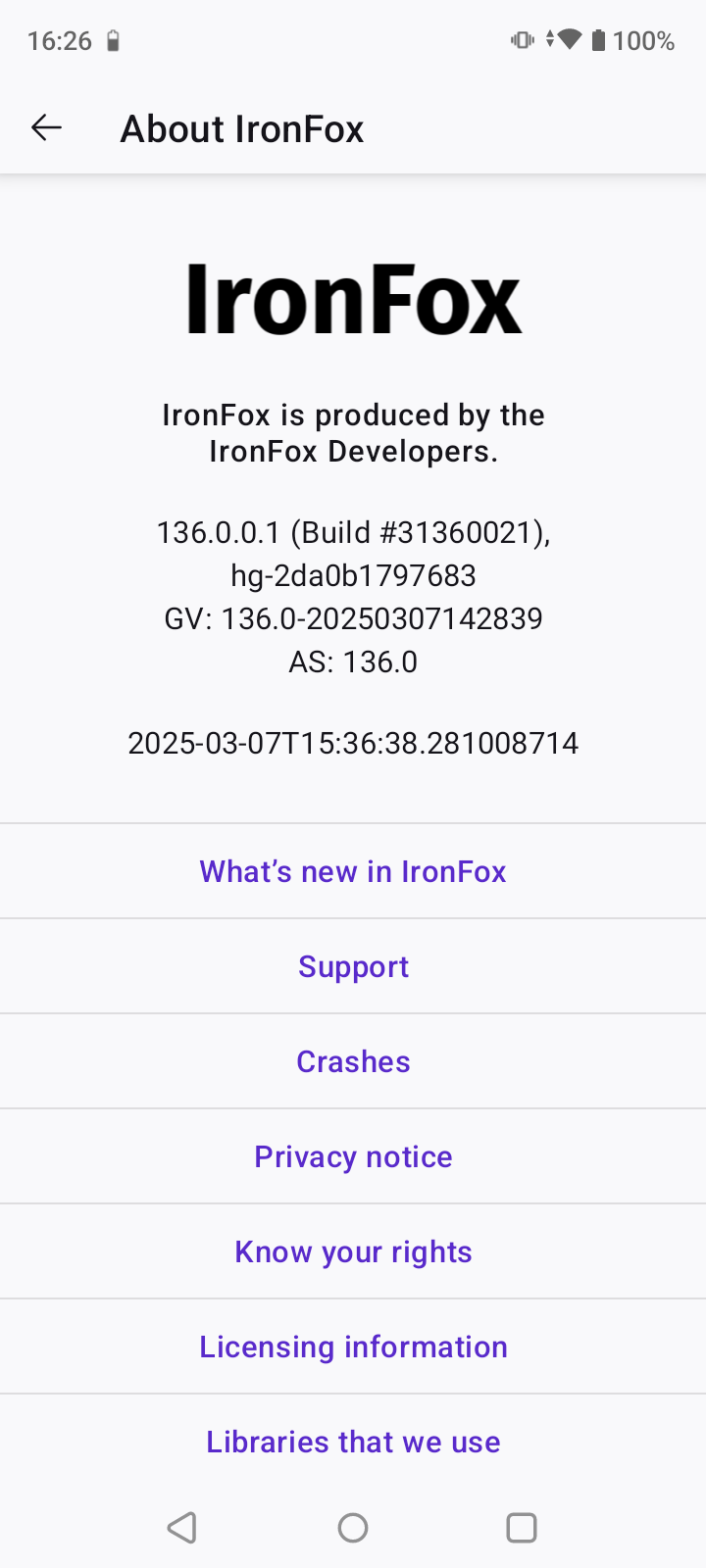Viewport: 706px width, 1568px height.
Task: Open Know your rights
Action: coord(353,1251)
